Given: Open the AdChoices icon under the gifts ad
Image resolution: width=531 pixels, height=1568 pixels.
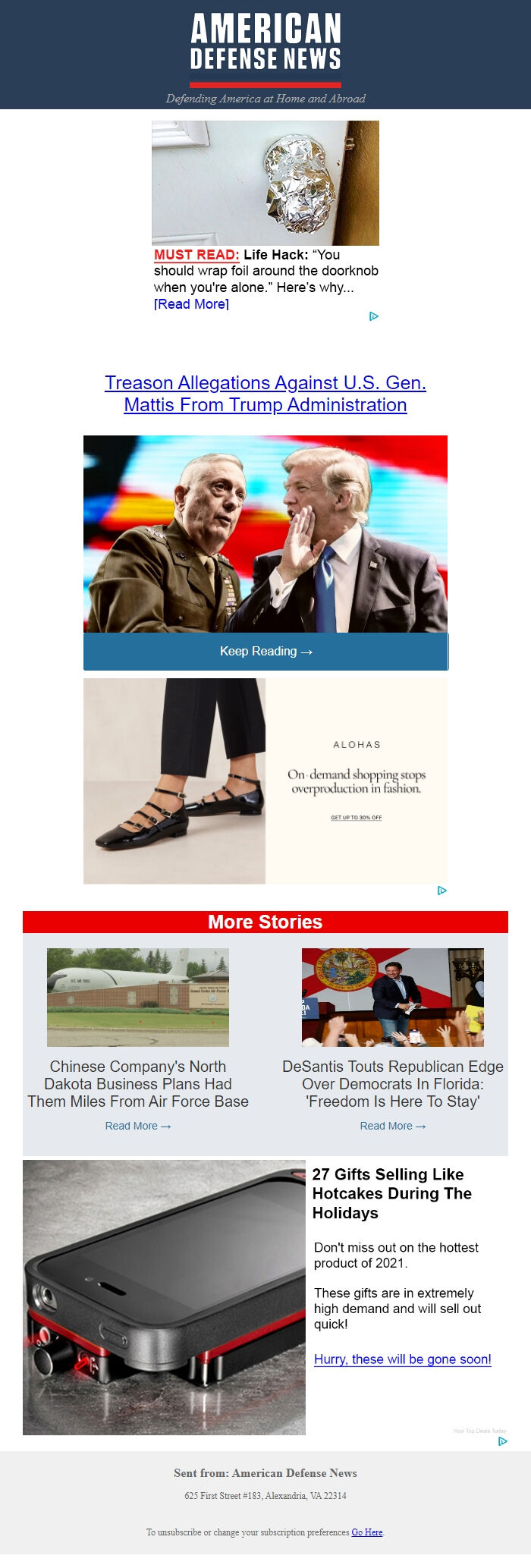Looking at the screenshot, I should pos(502,1441).
